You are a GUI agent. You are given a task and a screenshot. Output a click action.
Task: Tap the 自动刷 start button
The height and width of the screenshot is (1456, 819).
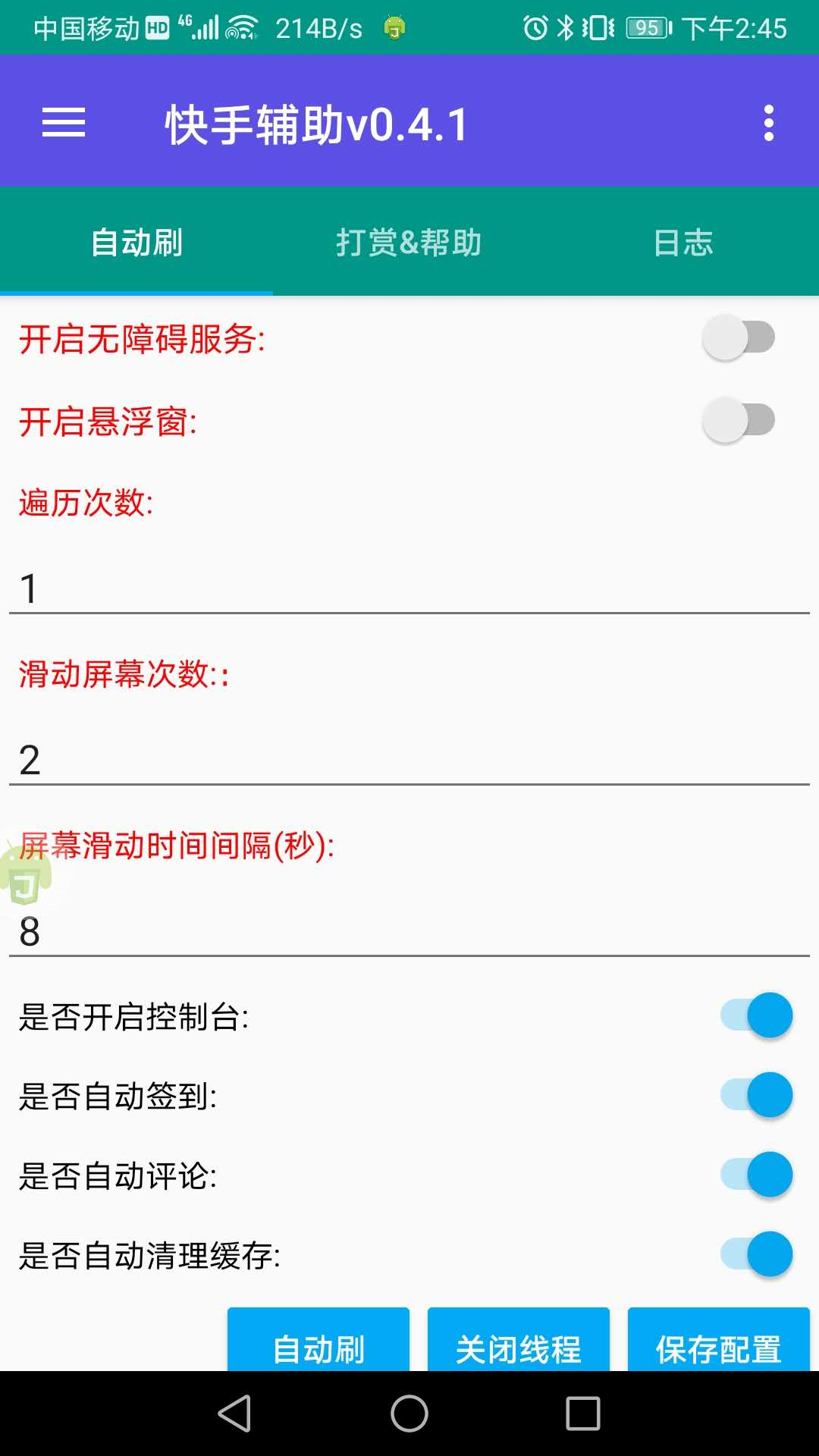click(318, 1344)
